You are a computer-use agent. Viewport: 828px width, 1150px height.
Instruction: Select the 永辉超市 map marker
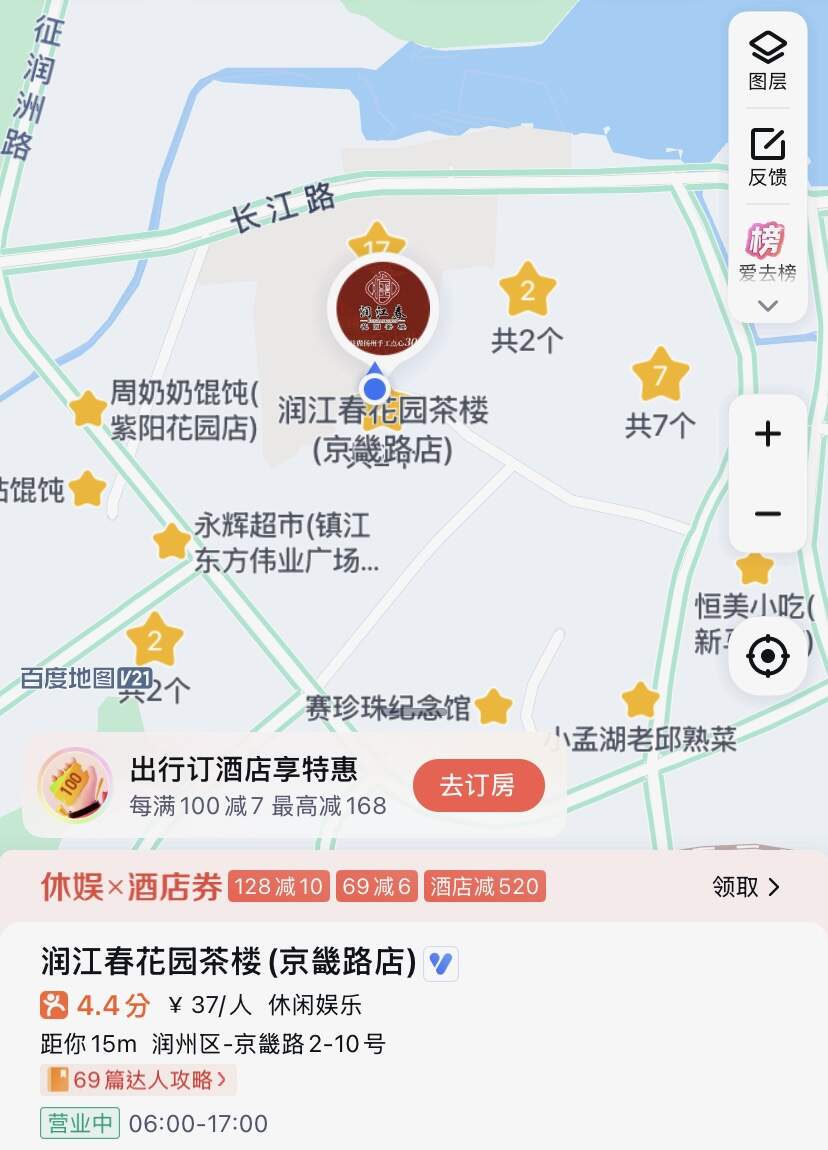[x=172, y=541]
